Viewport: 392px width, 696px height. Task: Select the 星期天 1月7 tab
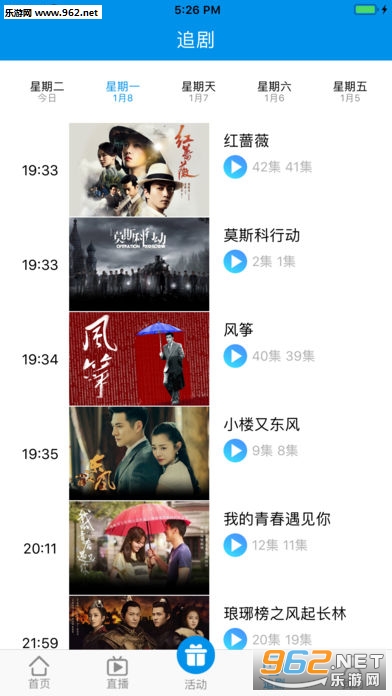click(198, 91)
